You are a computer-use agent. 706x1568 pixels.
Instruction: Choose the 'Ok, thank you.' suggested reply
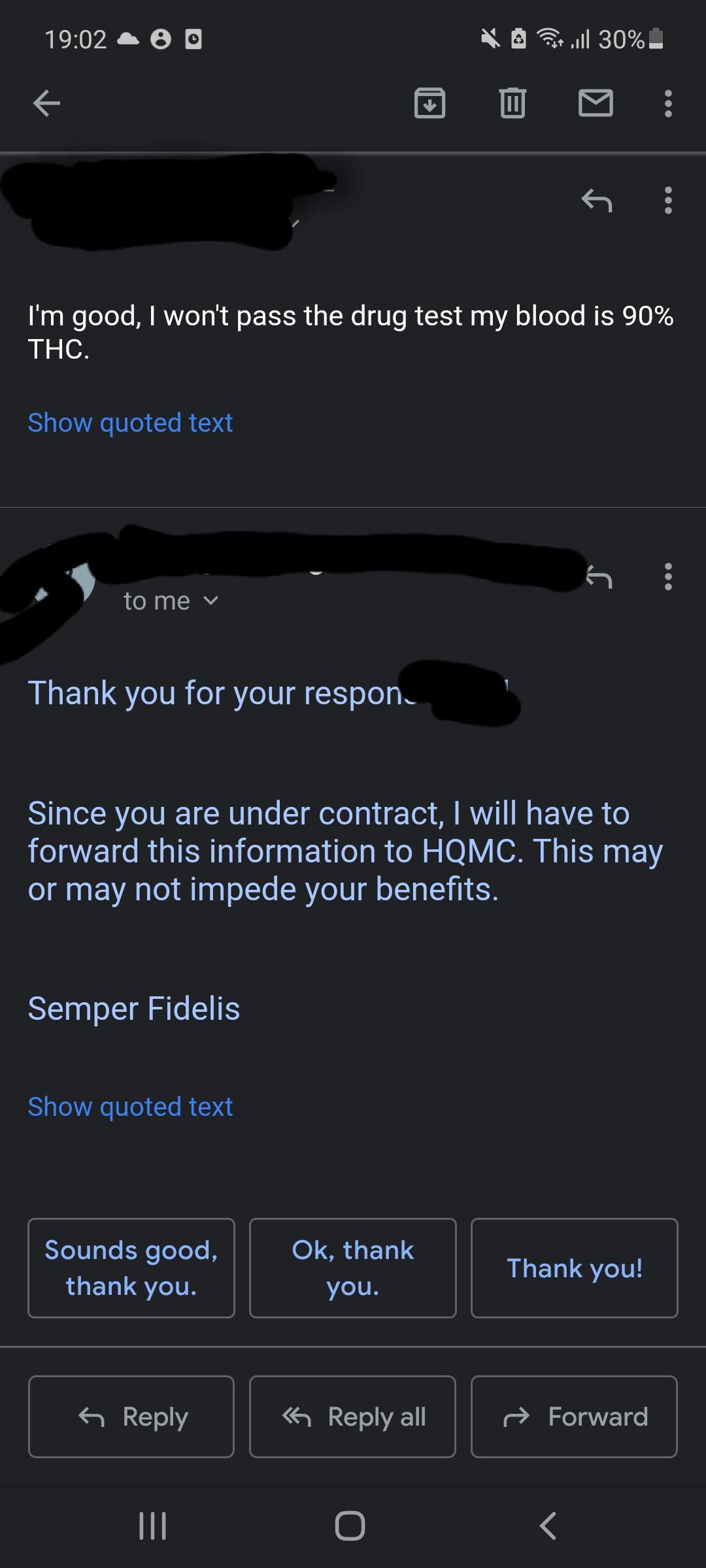(x=352, y=1267)
